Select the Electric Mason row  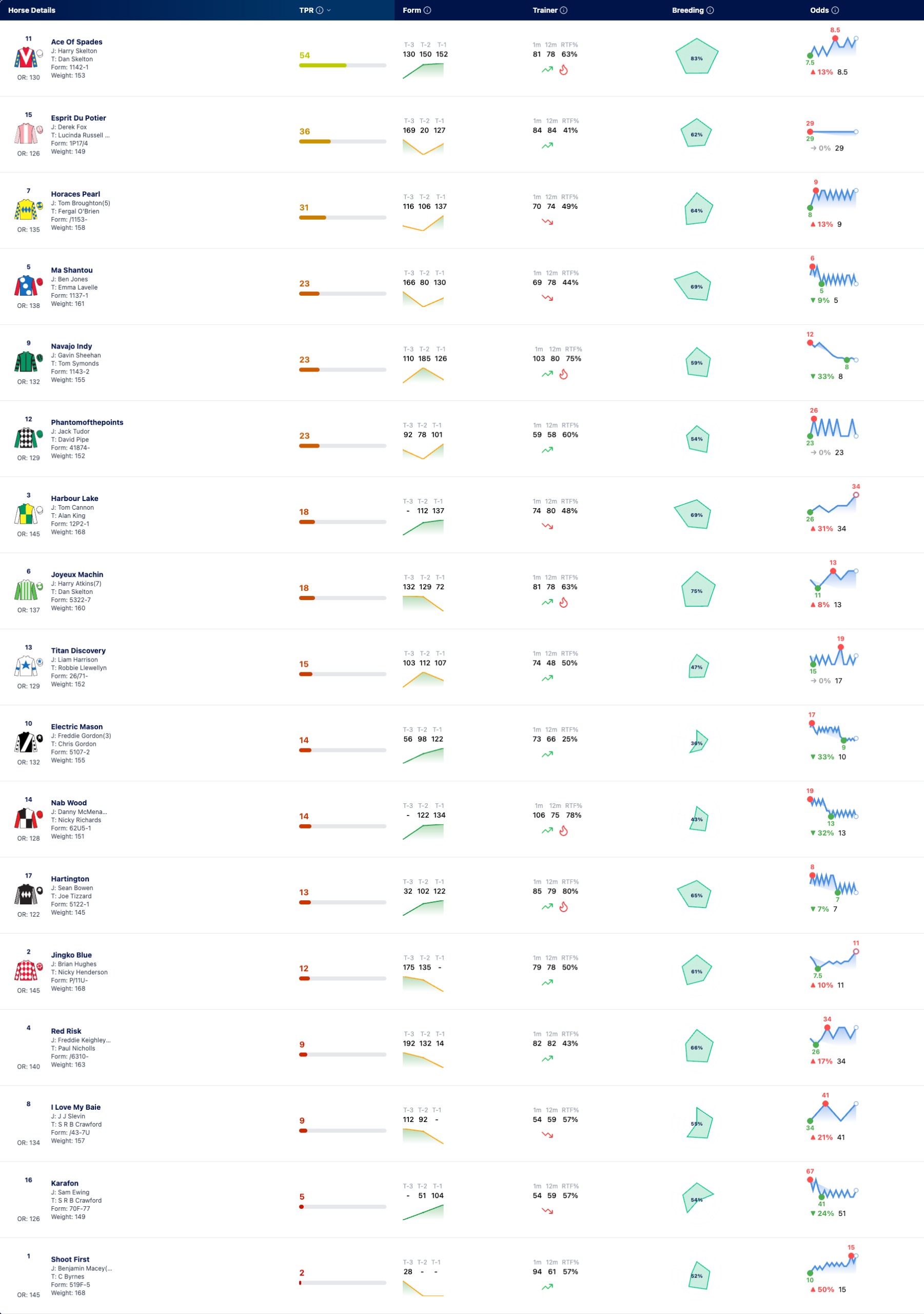point(462,743)
